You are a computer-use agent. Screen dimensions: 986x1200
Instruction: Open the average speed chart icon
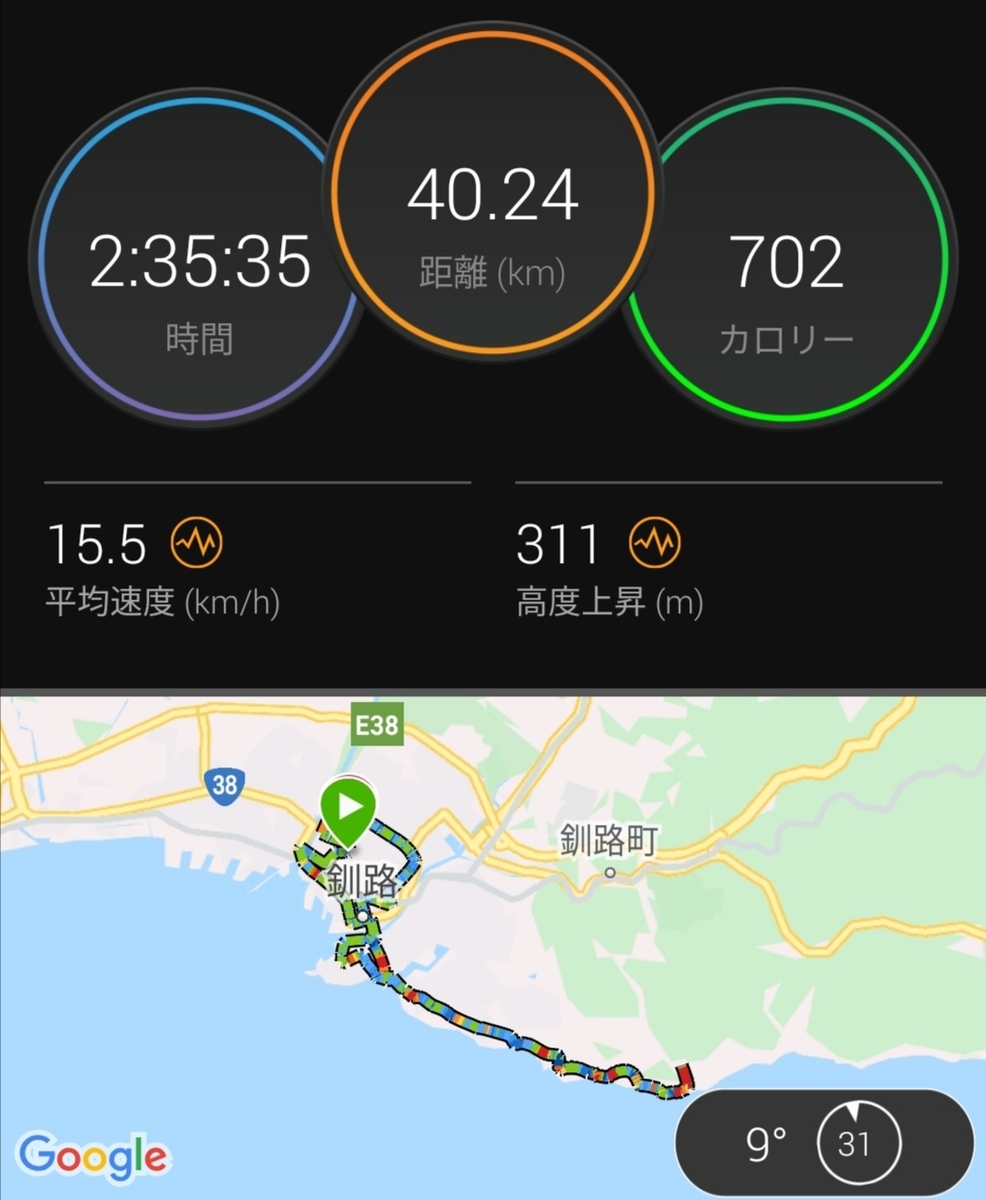point(198,544)
